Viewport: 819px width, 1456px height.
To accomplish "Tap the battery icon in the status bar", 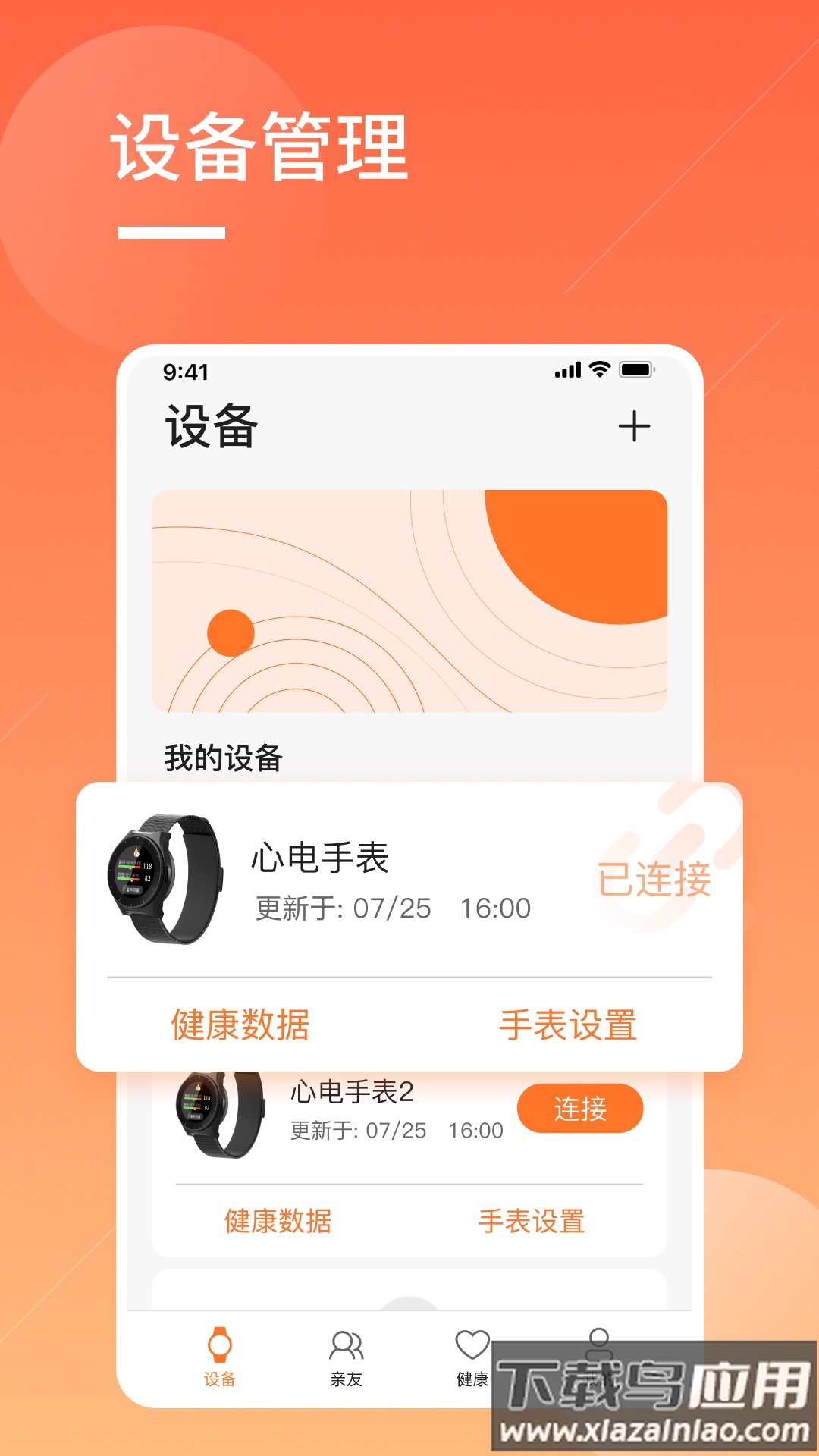I will 639,369.
